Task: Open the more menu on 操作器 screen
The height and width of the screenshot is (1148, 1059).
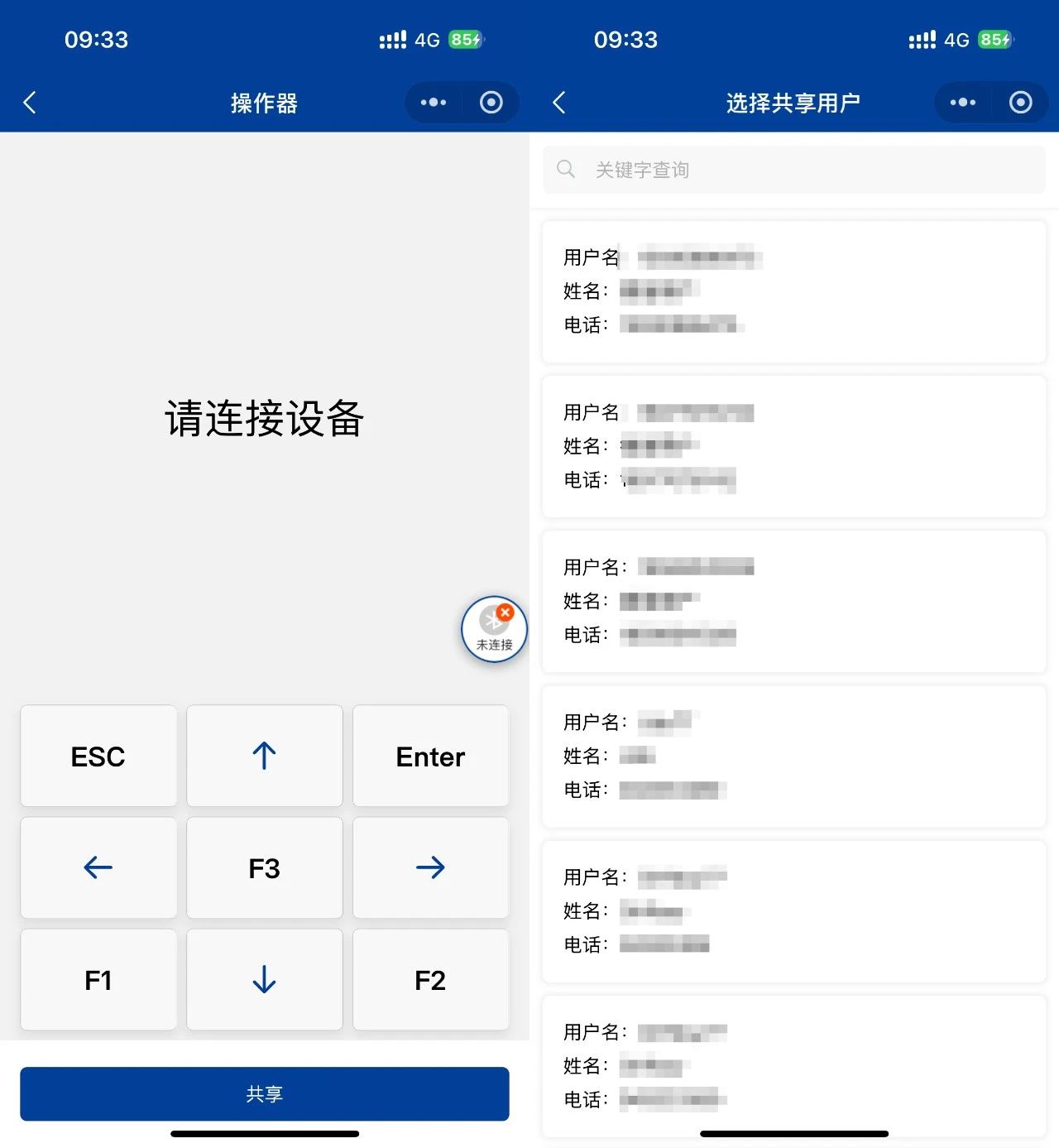Action: (433, 103)
